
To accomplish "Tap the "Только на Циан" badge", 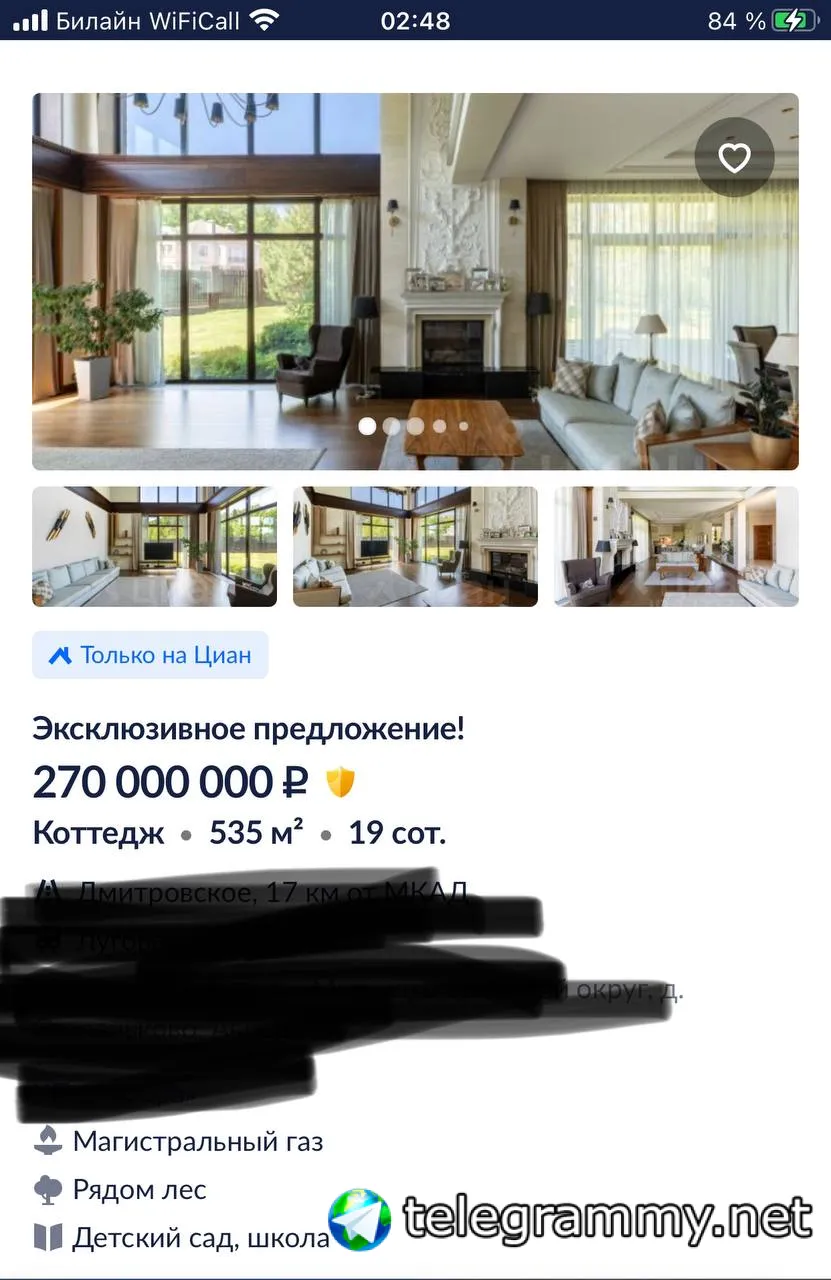I will click(x=150, y=655).
